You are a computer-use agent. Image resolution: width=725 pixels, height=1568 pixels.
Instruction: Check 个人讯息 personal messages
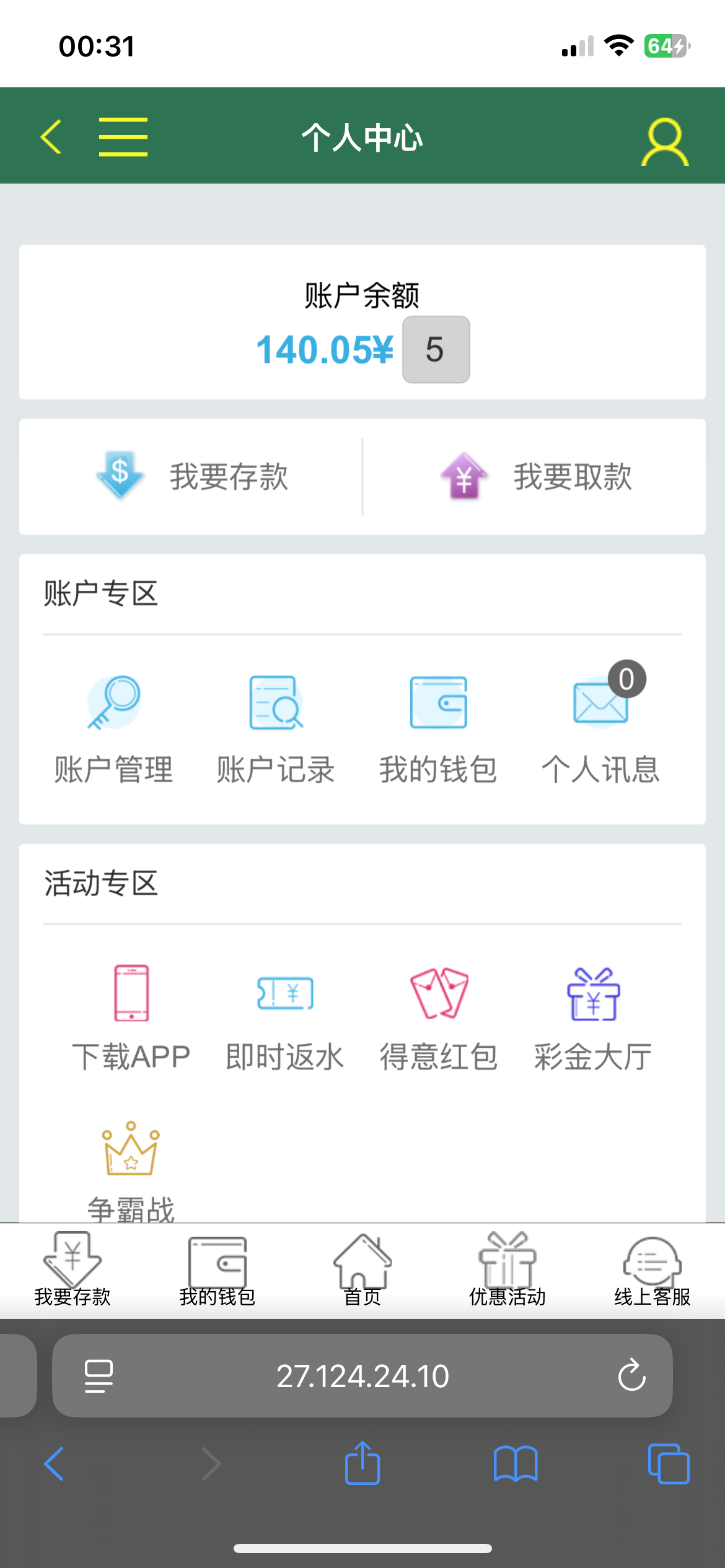[x=600, y=729]
